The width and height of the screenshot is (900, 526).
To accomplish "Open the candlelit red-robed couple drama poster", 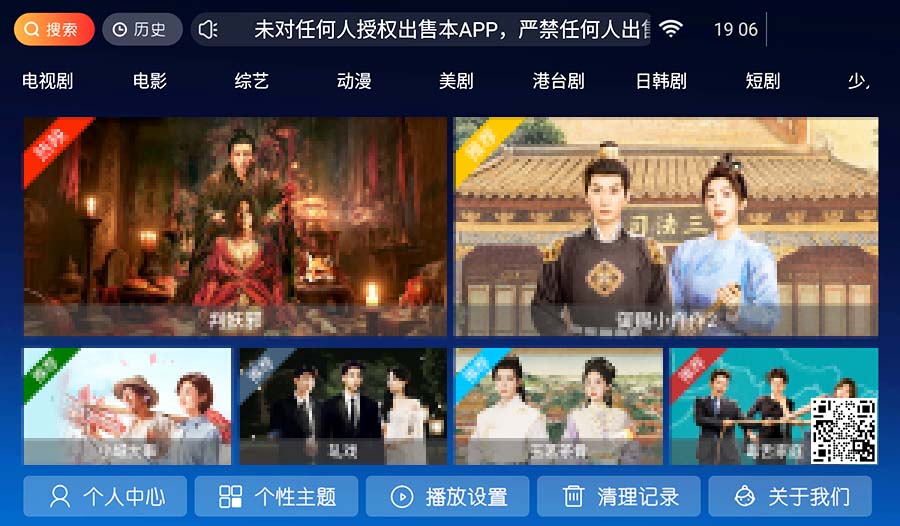I will click(x=235, y=226).
